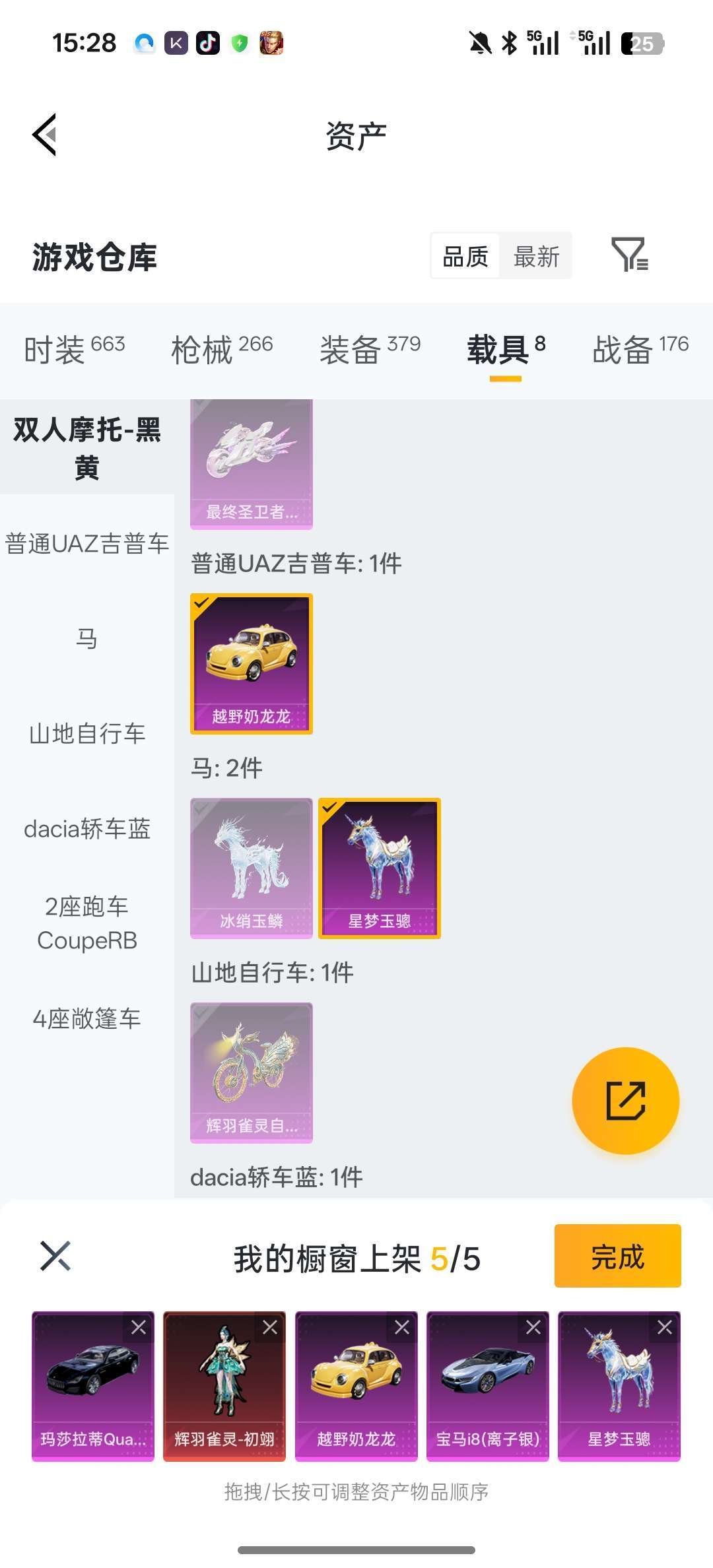
Task: Tap the KWAI app icon in status bar
Action: 176,42
